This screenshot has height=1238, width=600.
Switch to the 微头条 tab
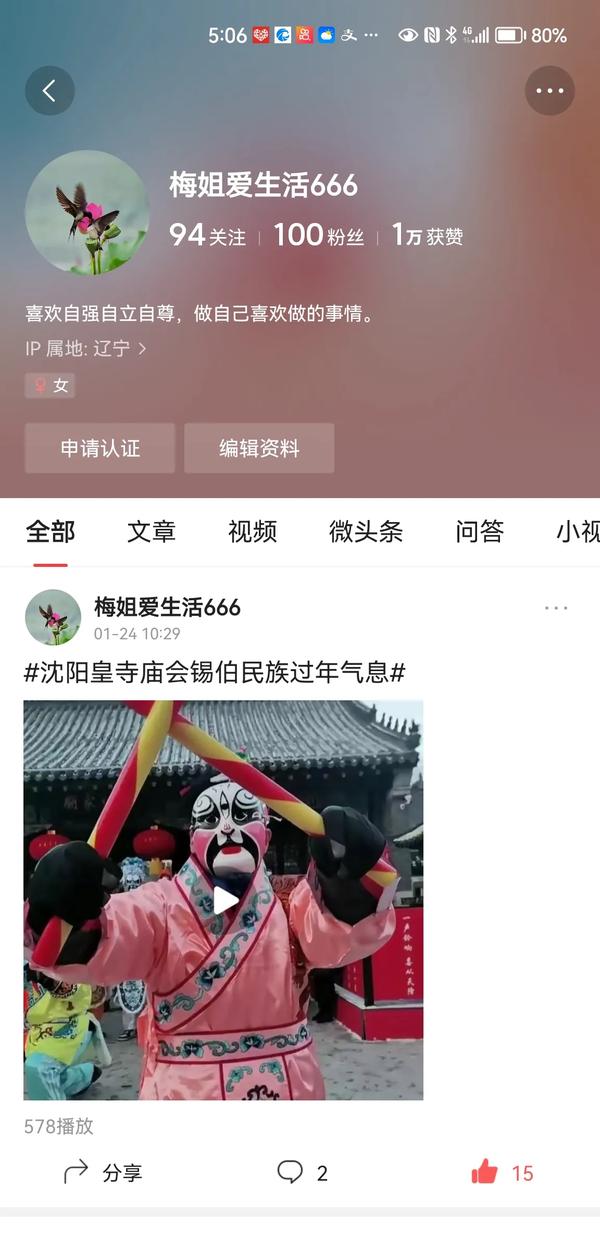(x=366, y=531)
